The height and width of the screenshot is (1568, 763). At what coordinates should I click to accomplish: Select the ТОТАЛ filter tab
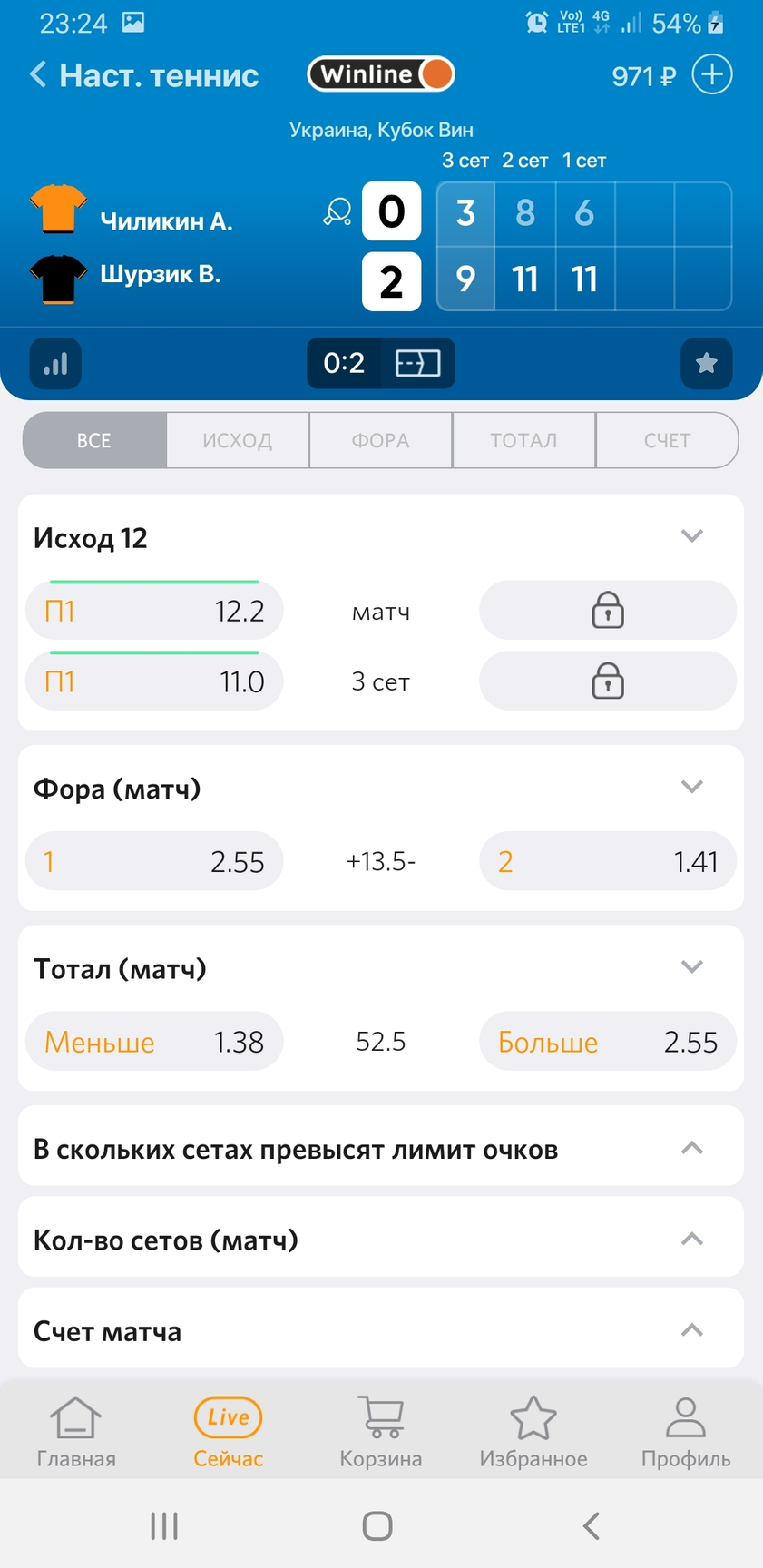524,440
